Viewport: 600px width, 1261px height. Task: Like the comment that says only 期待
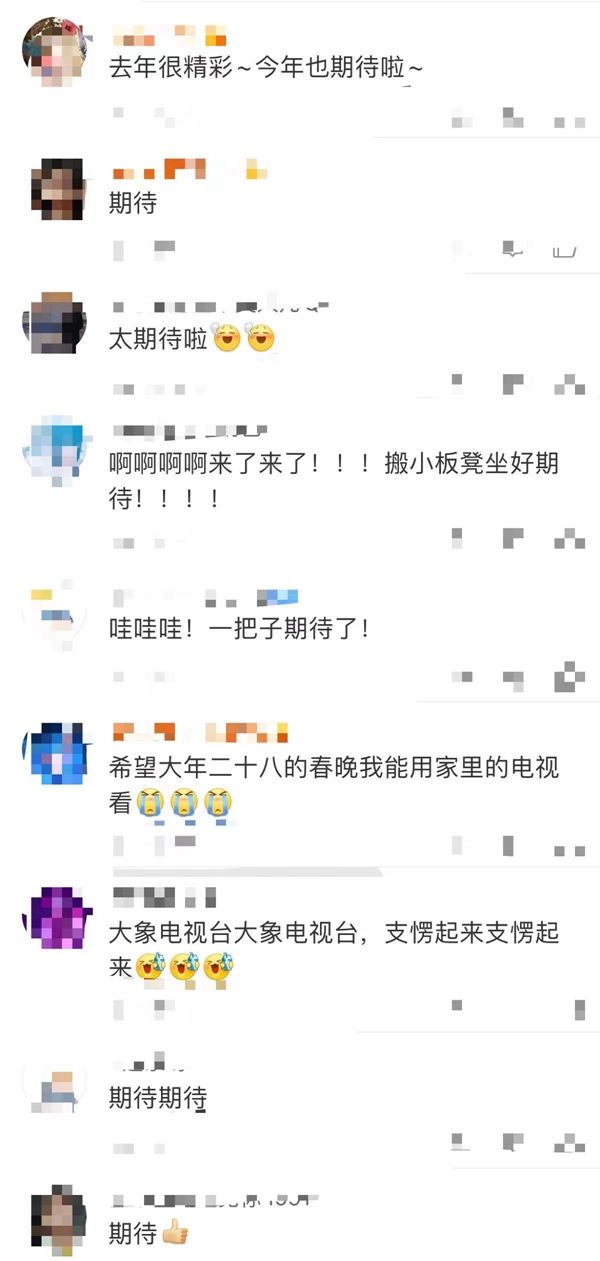click(x=566, y=249)
